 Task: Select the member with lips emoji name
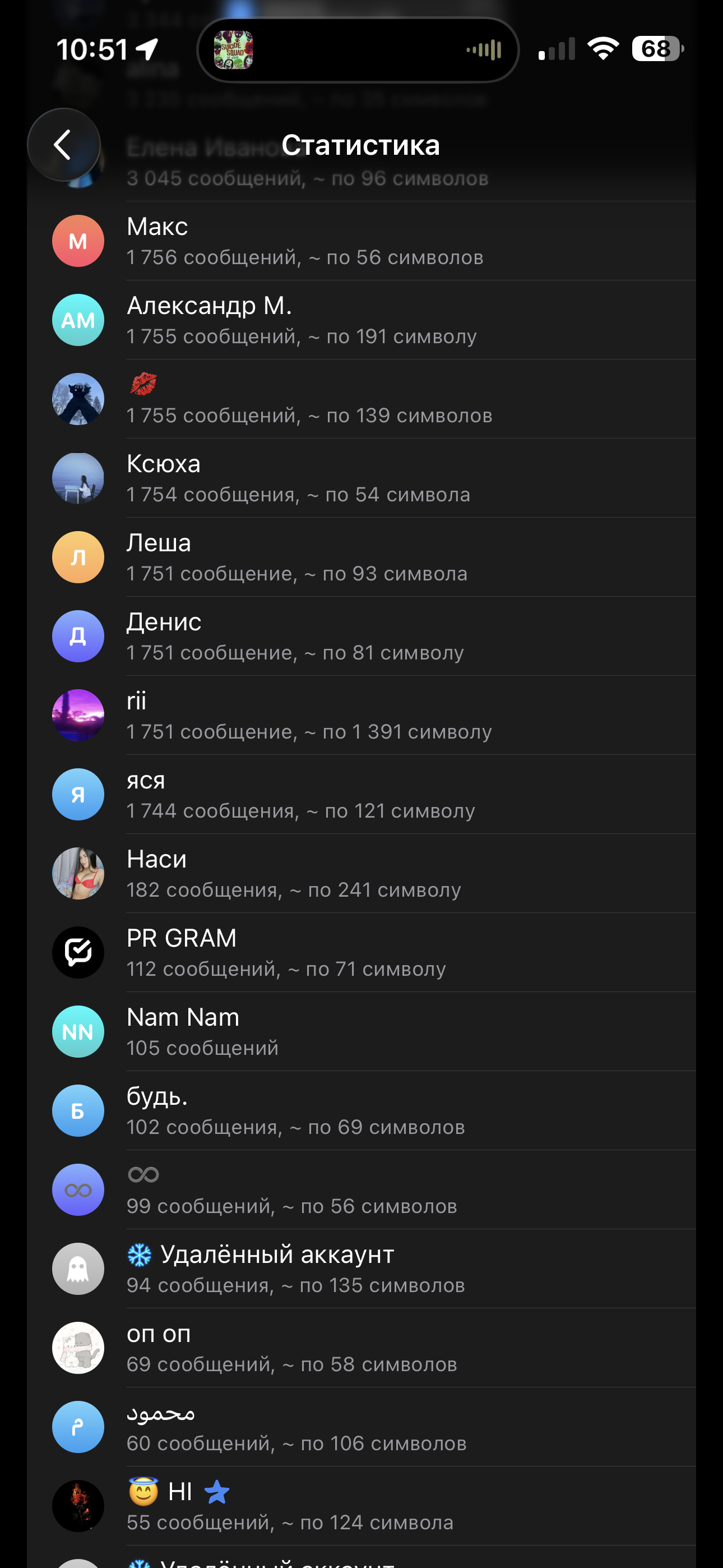pyautogui.click(x=361, y=399)
